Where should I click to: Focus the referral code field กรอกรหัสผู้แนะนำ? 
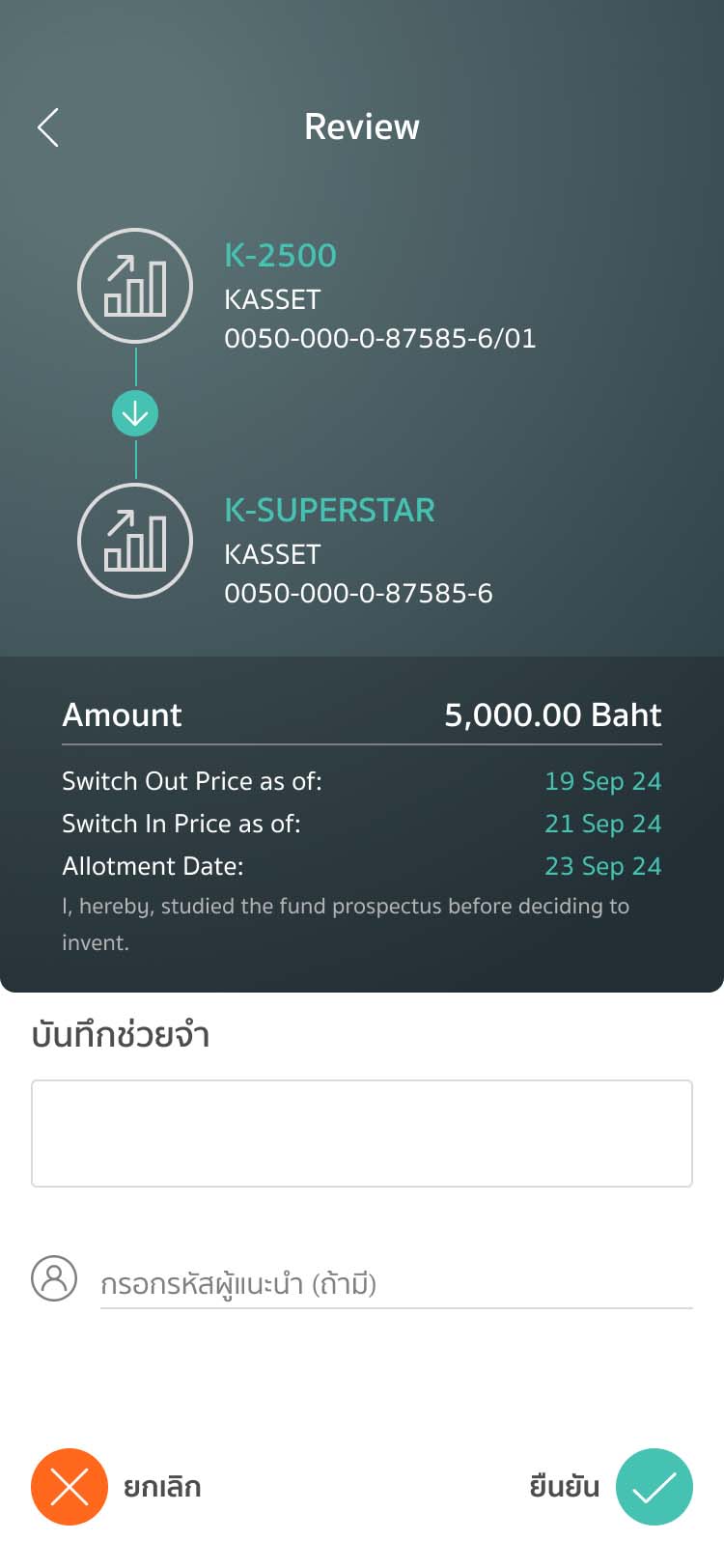pos(396,1284)
